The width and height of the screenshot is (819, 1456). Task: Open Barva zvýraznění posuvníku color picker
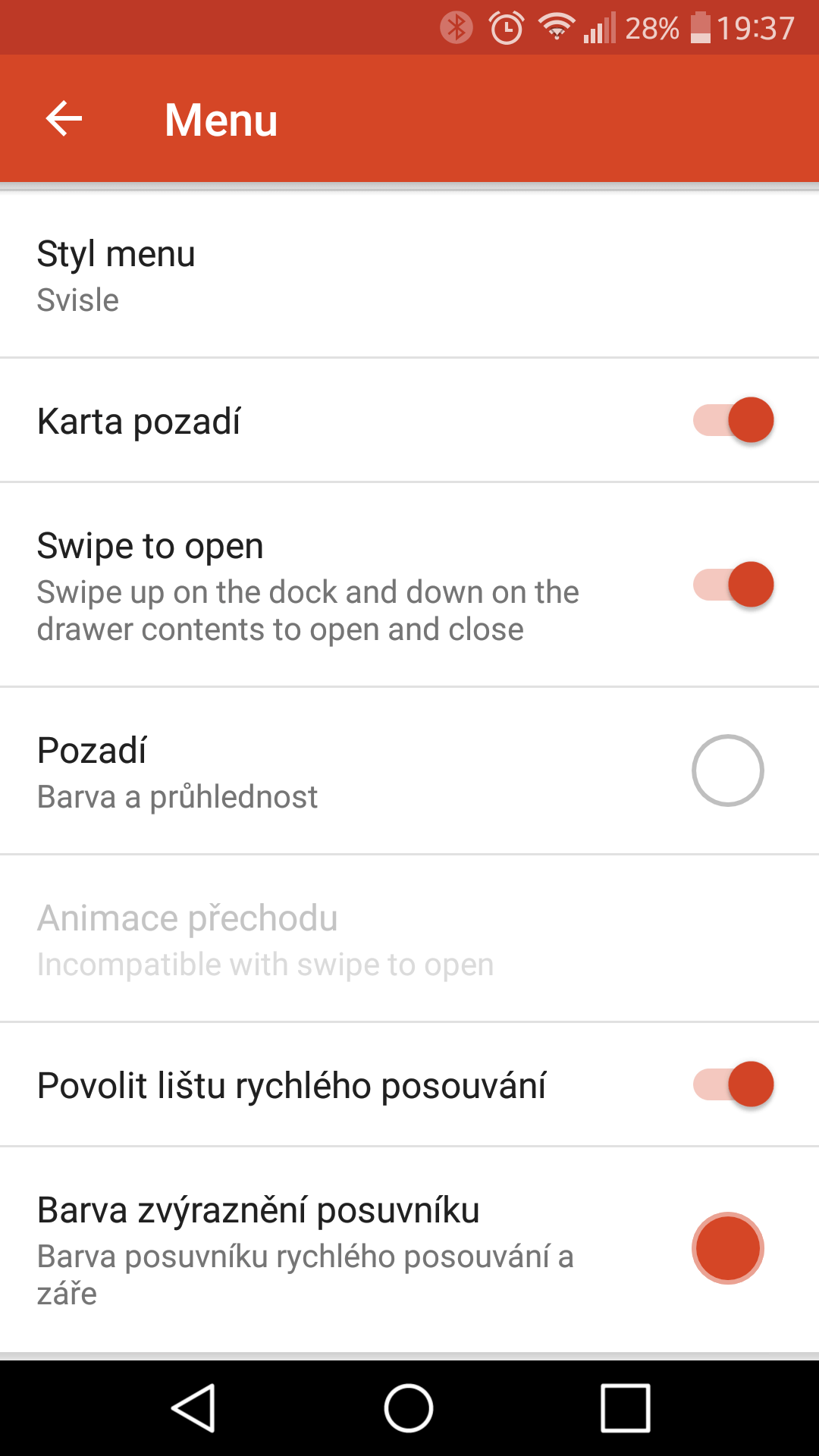point(409,1250)
